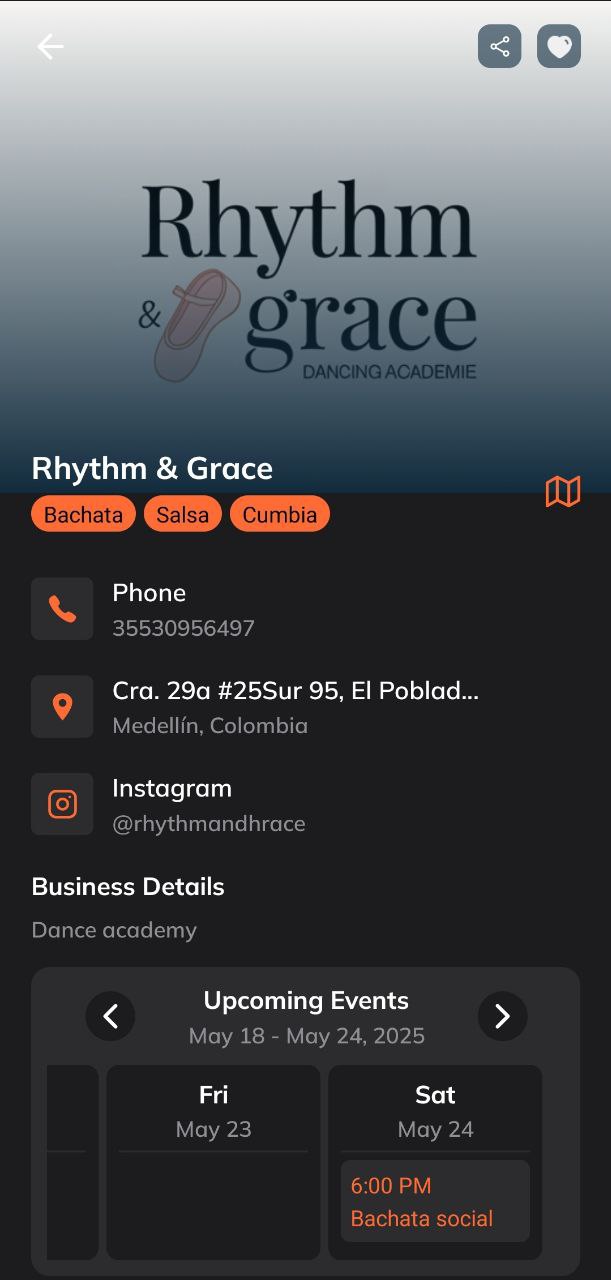Call the phone number 35530956497
Screen dimensions: 611x1280
[183, 609]
